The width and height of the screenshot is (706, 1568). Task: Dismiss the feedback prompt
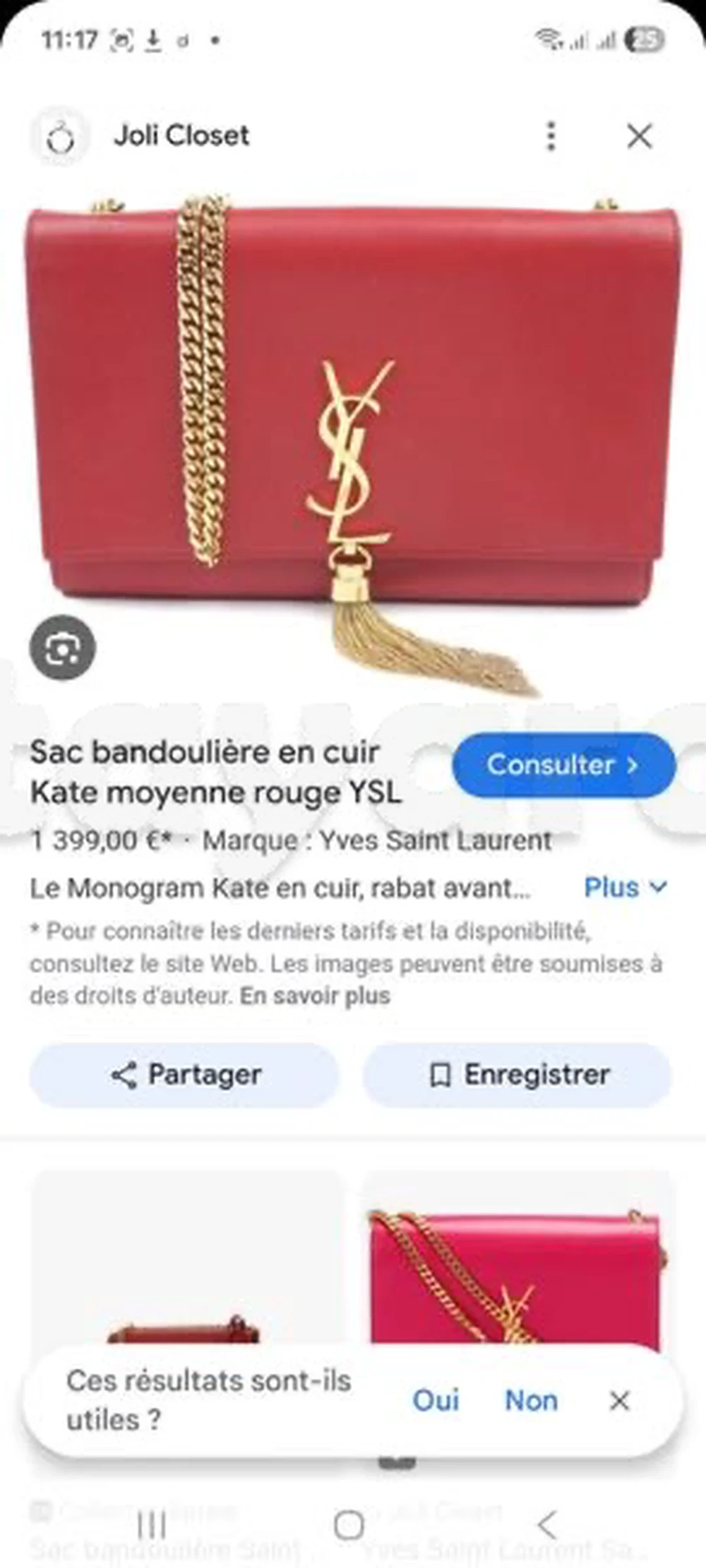pyautogui.click(x=619, y=1400)
